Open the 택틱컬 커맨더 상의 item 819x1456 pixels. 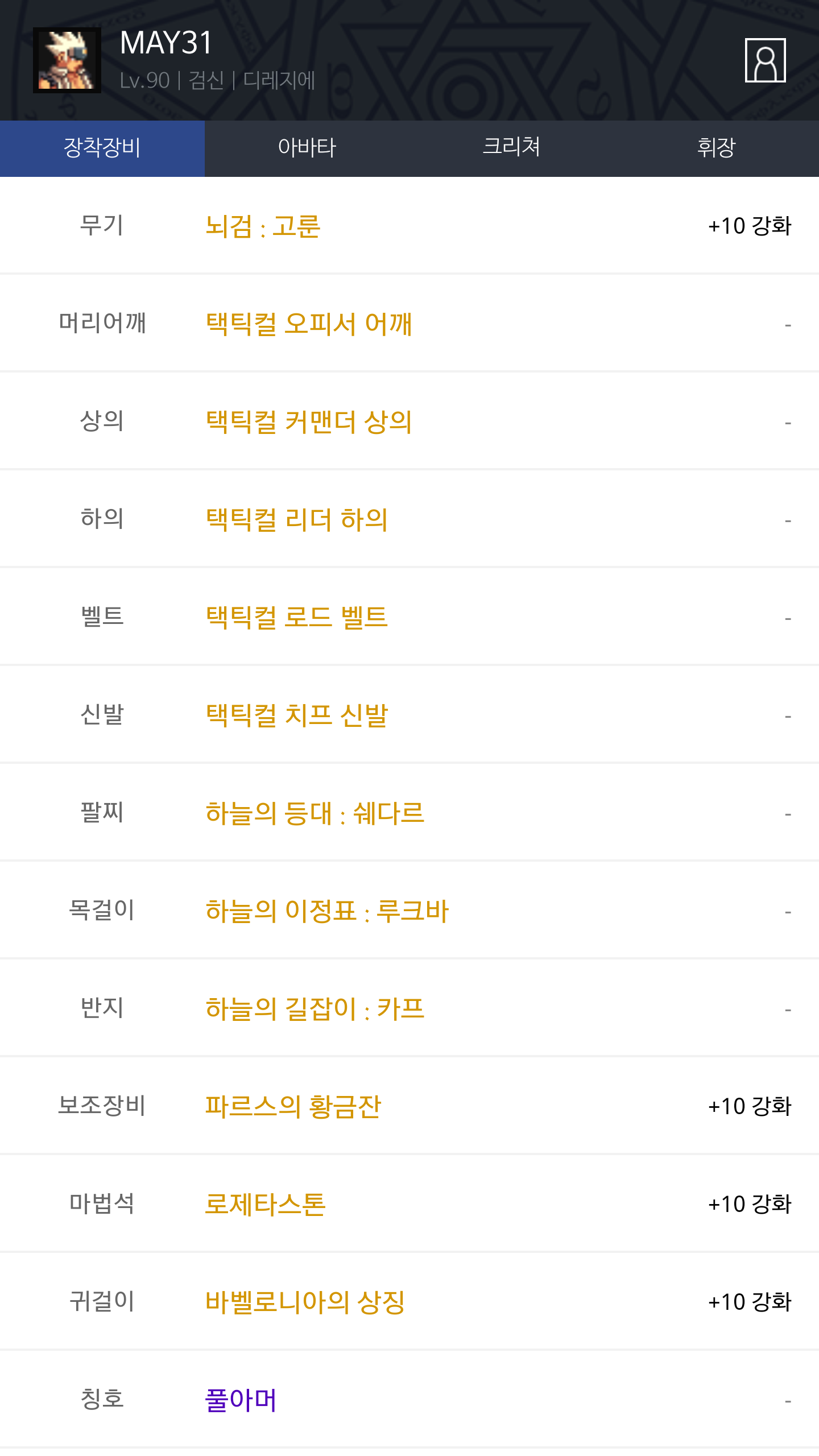click(309, 422)
